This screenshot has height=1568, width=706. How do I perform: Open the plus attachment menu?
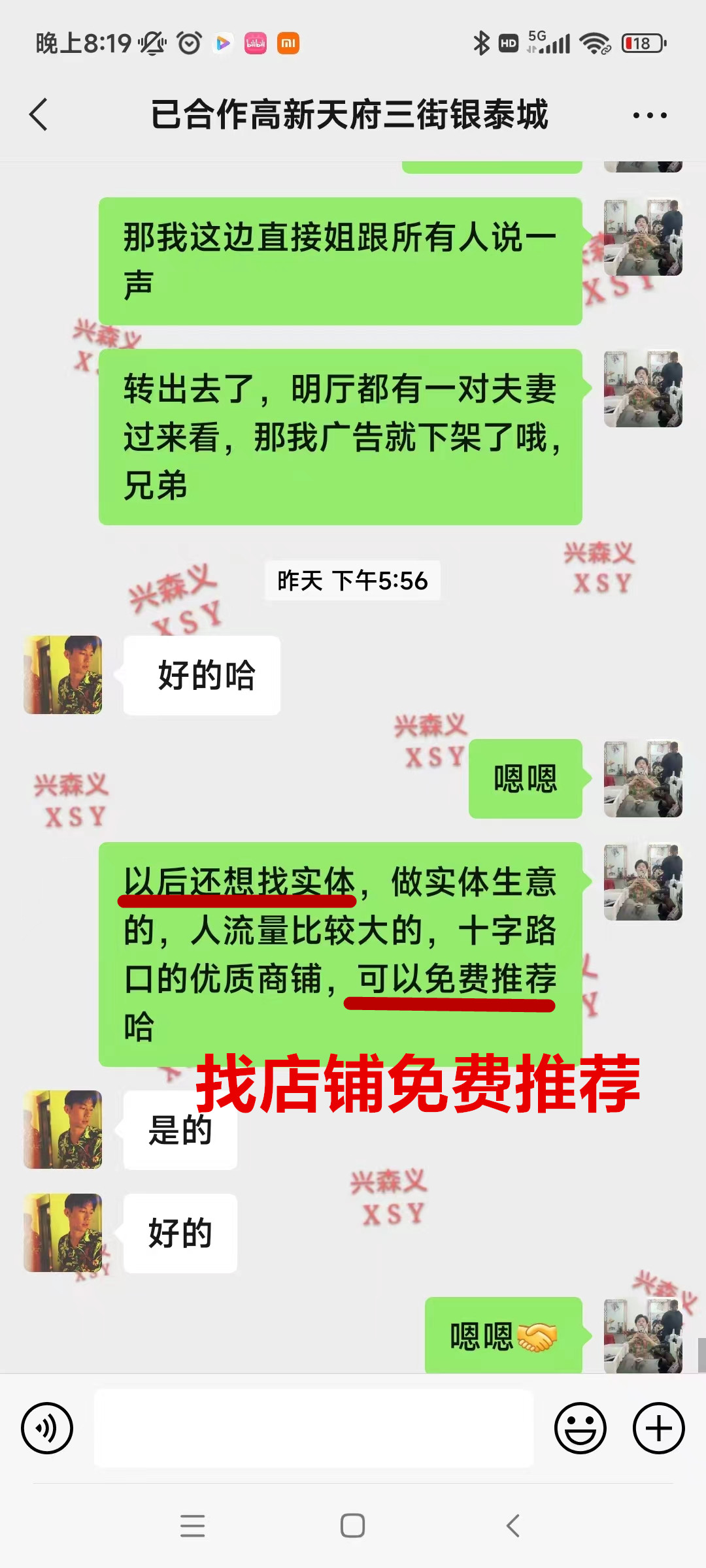click(x=658, y=1428)
